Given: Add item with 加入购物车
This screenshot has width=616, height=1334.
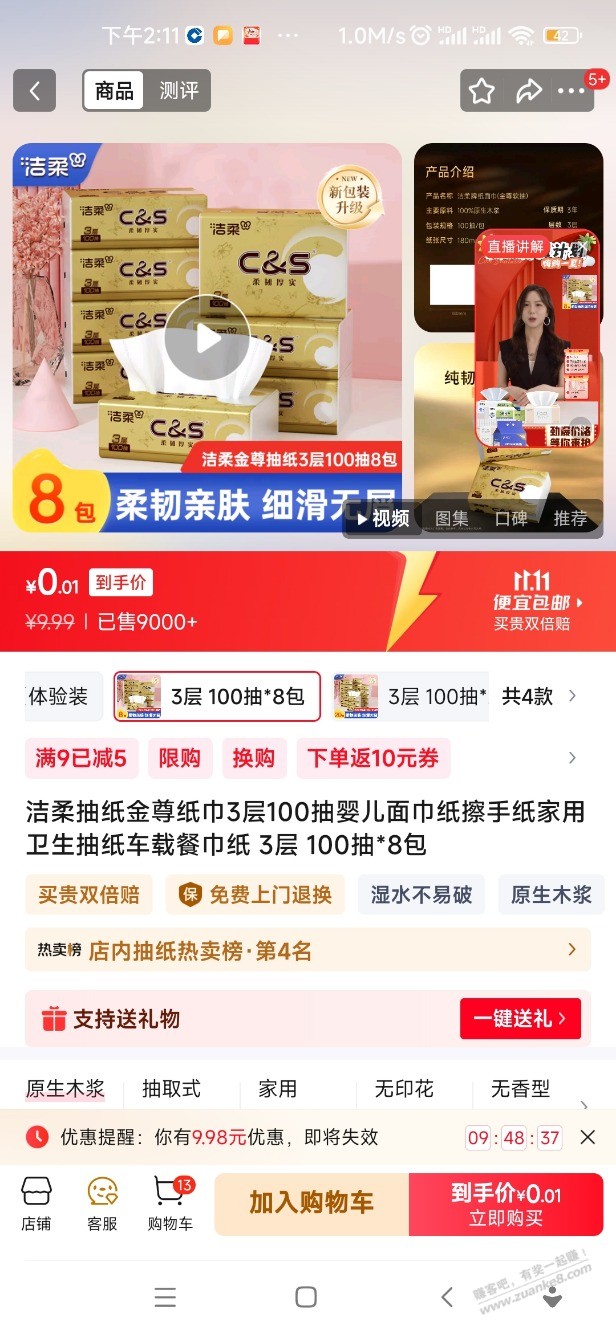Looking at the screenshot, I should click(x=311, y=1203).
